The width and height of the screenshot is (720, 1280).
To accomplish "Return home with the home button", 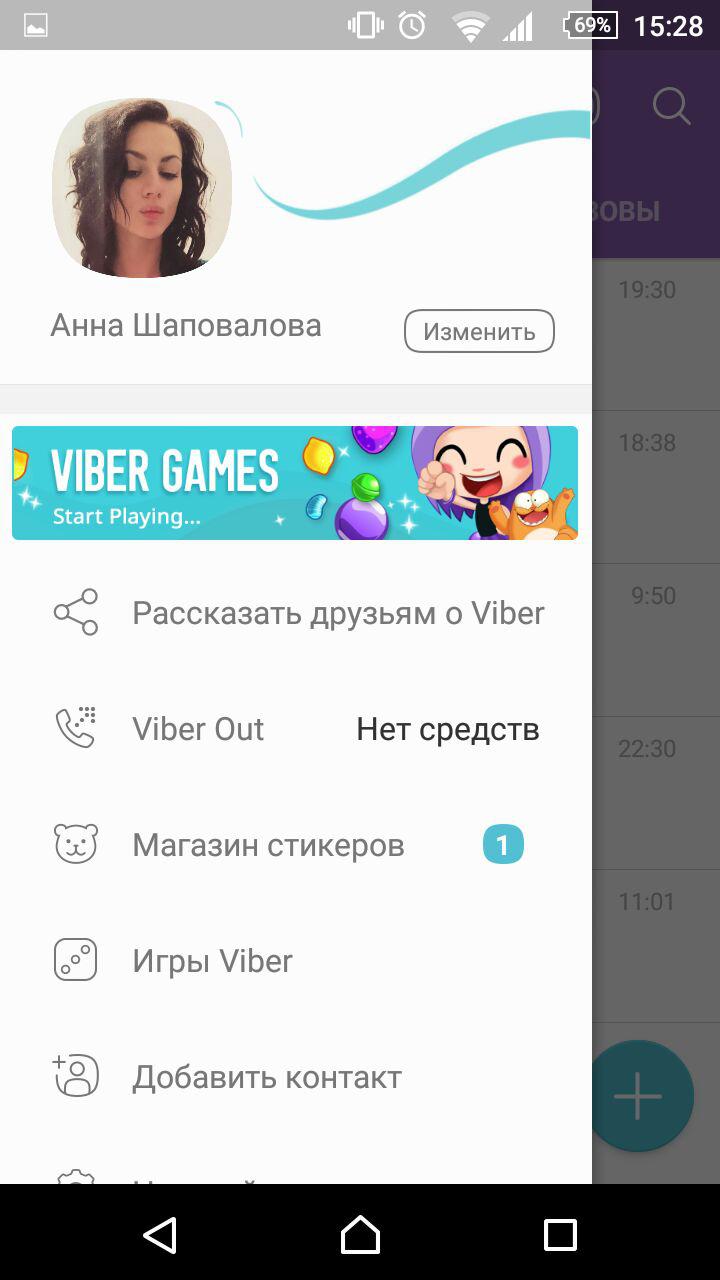I will [x=360, y=1236].
